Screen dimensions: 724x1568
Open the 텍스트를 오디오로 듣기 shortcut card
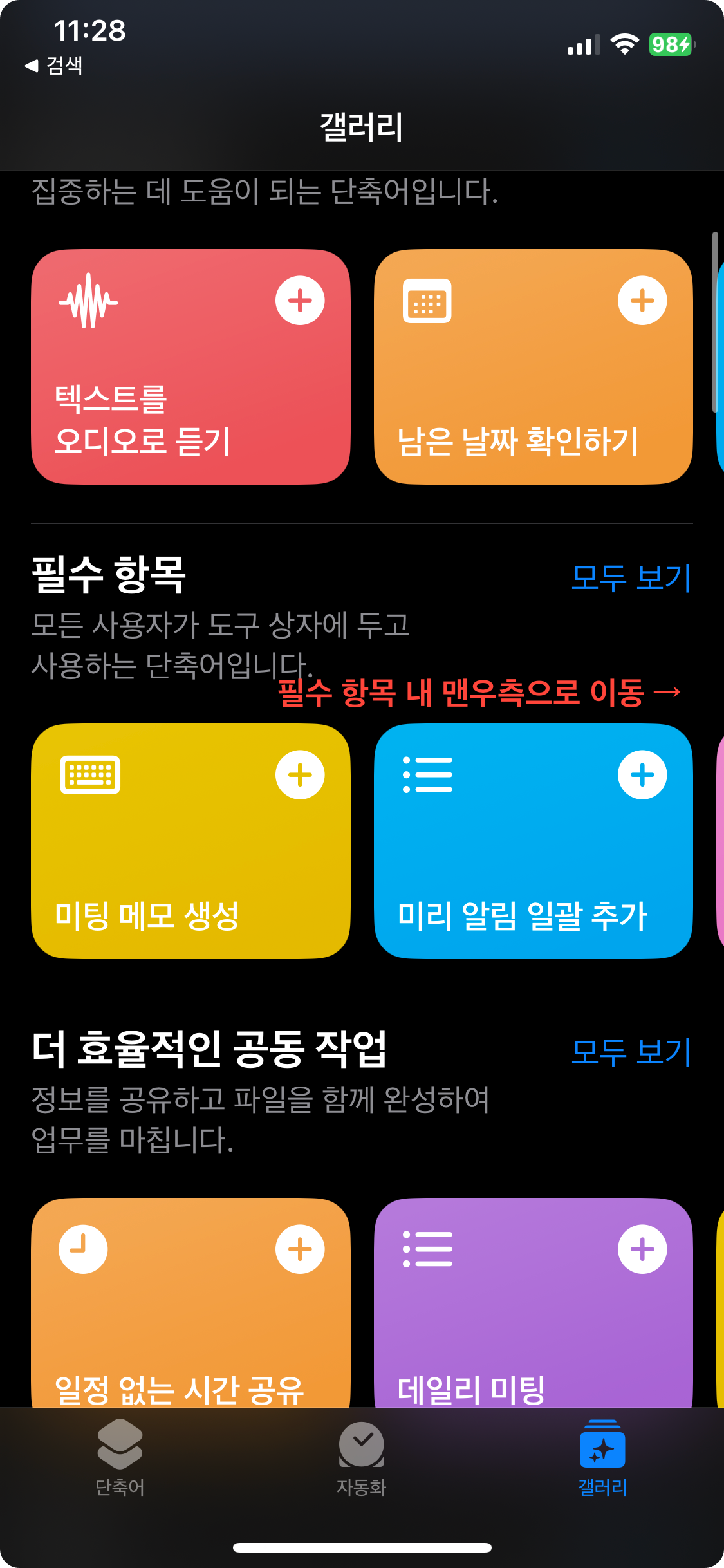(190, 367)
